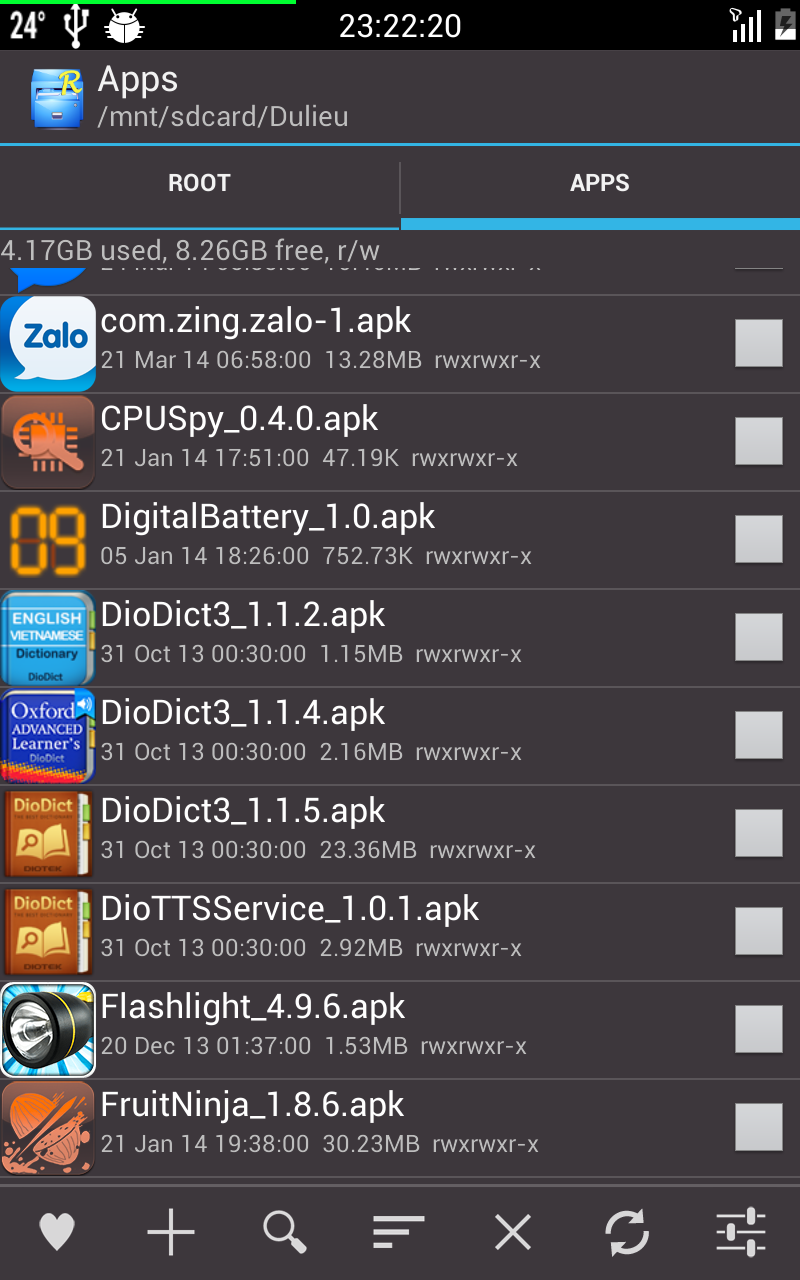This screenshot has width=800, height=1280.
Task: Open the settings sliders icon
Action: click(741, 1232)
